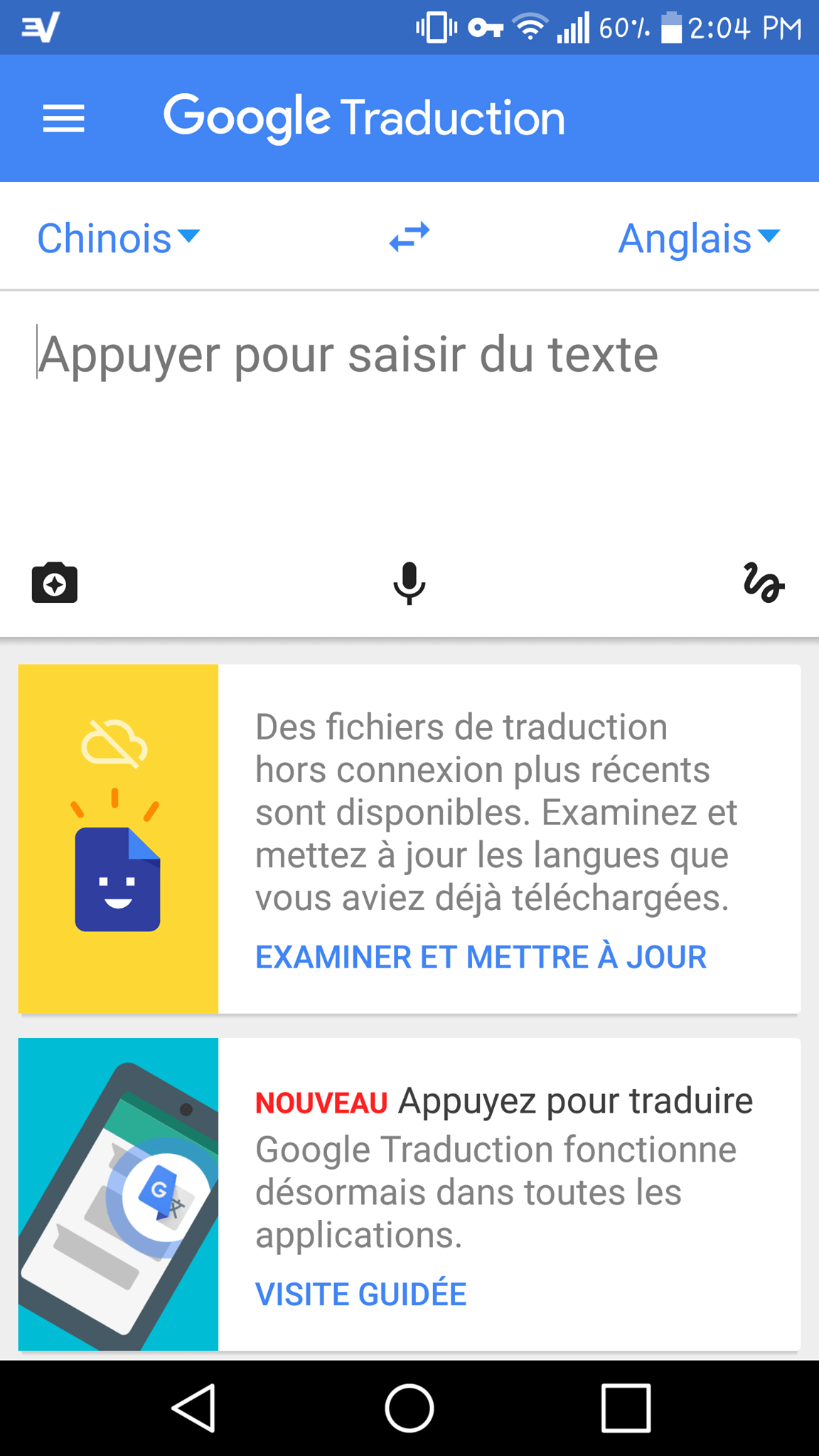Viewport: 819px width, 1456px height.
Task: Open the navigation drawer menu
Action: pyautogui.click(x=63, y=118)
